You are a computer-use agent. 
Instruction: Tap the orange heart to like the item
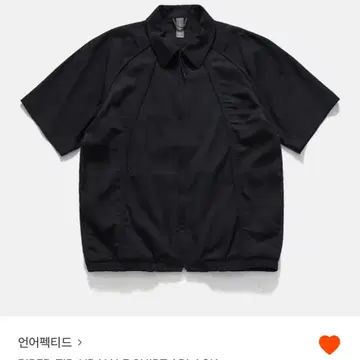click(x=329, y=344)
